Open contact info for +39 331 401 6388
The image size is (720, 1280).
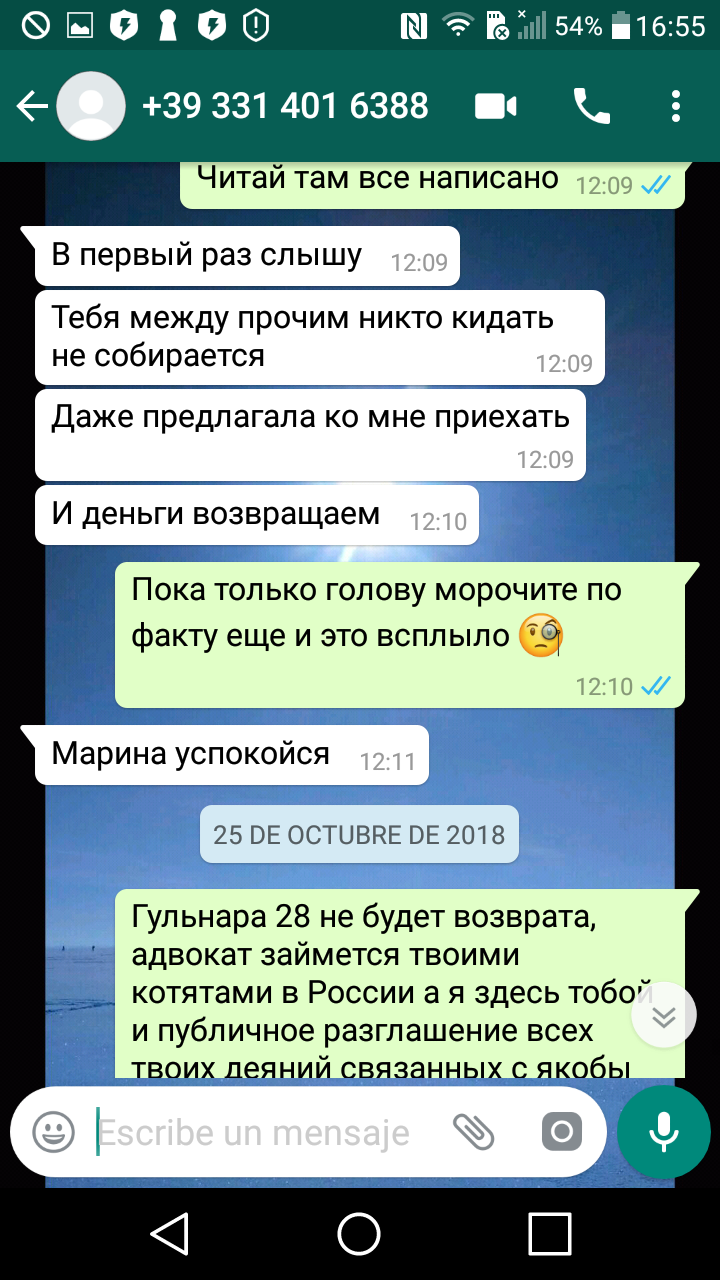[x=285, y=105]
